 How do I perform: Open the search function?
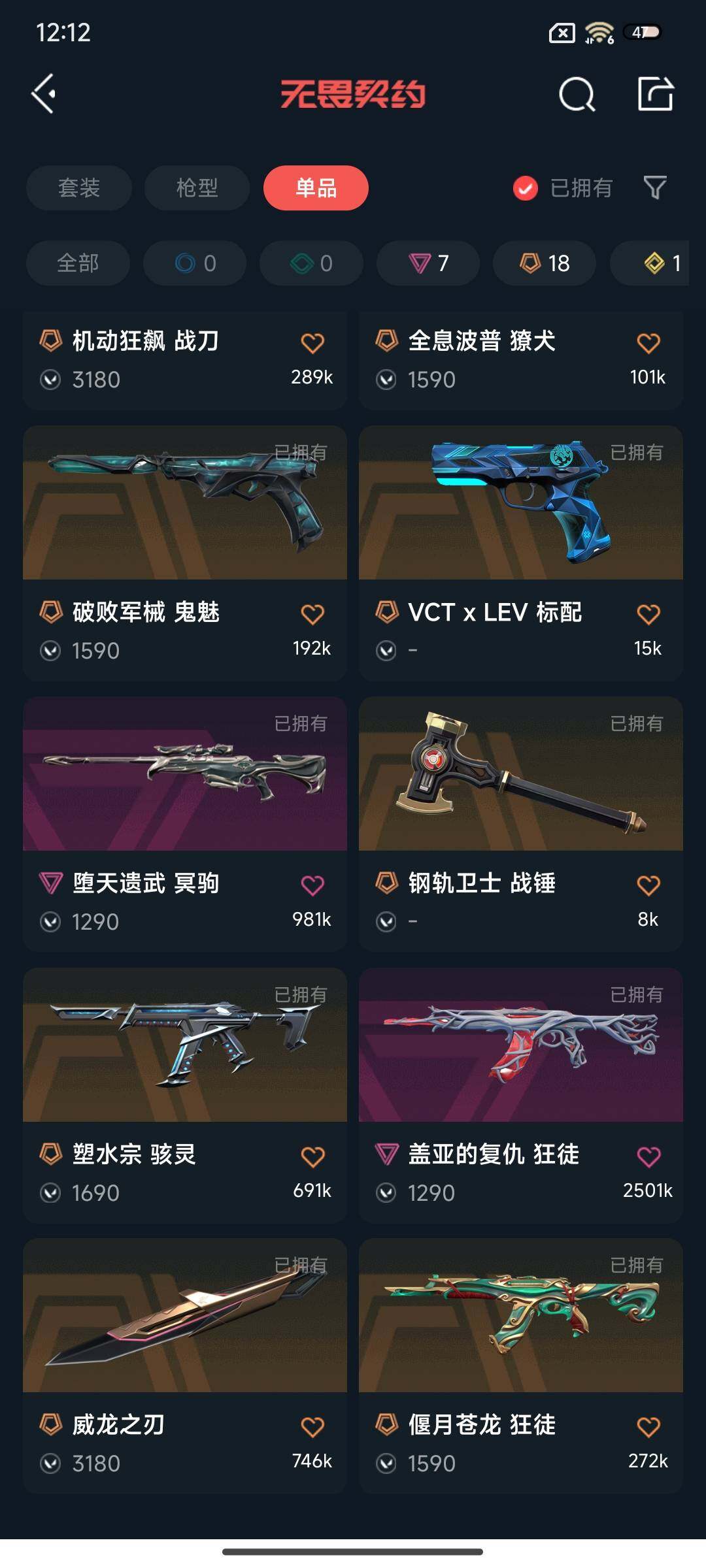click(x=578, y=94)
